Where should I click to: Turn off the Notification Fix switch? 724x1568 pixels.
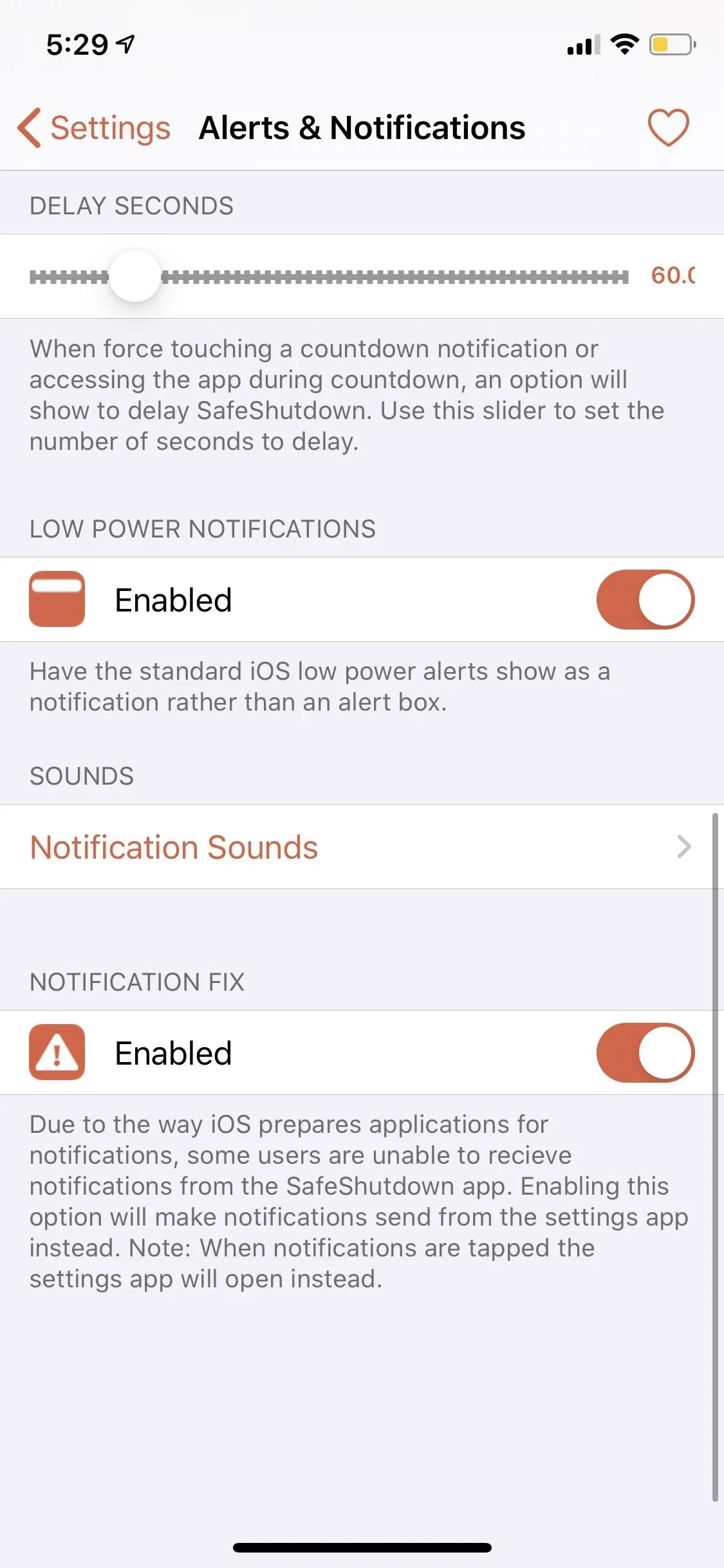coord(645,1052)
